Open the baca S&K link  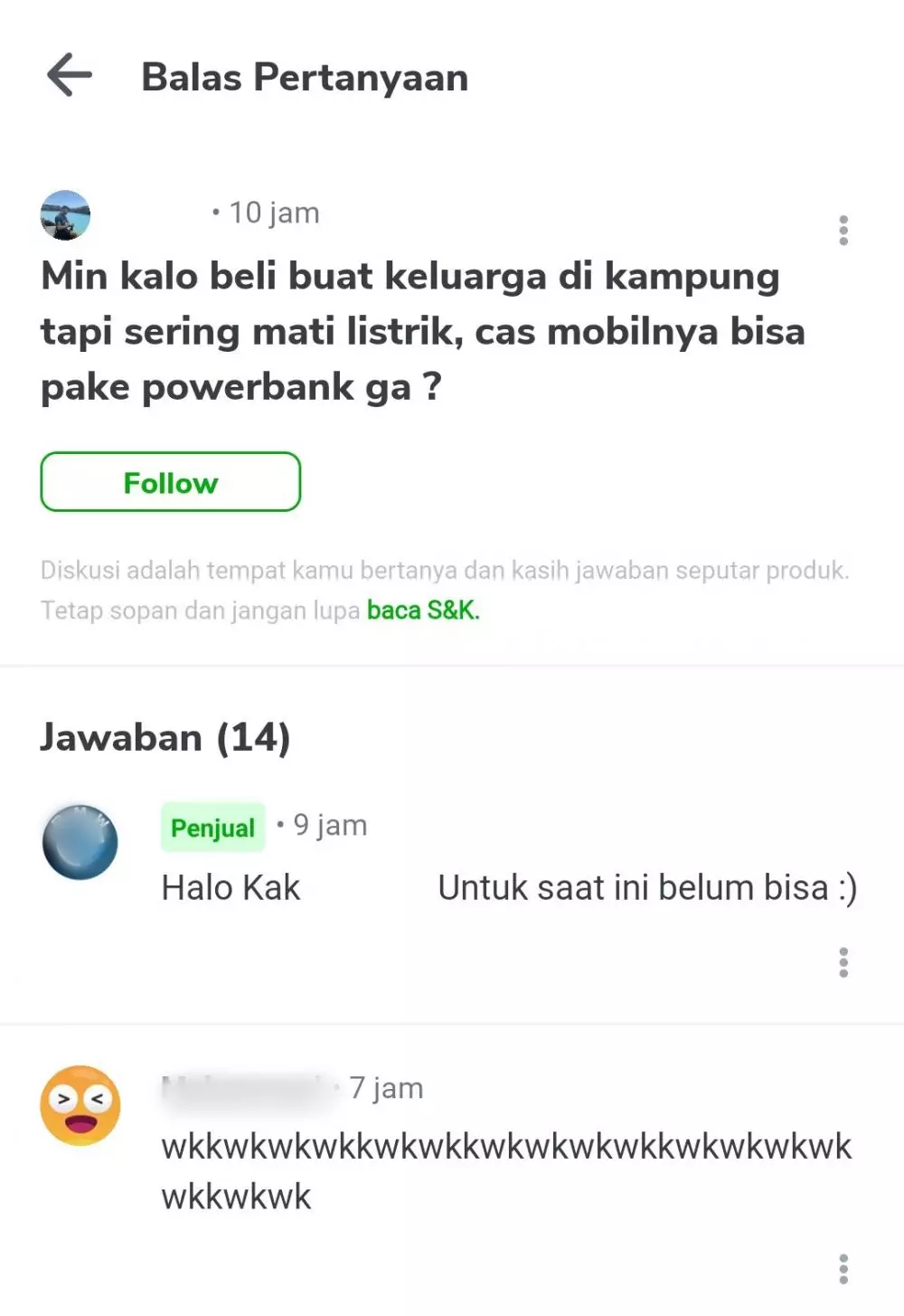tap(423, 611)
